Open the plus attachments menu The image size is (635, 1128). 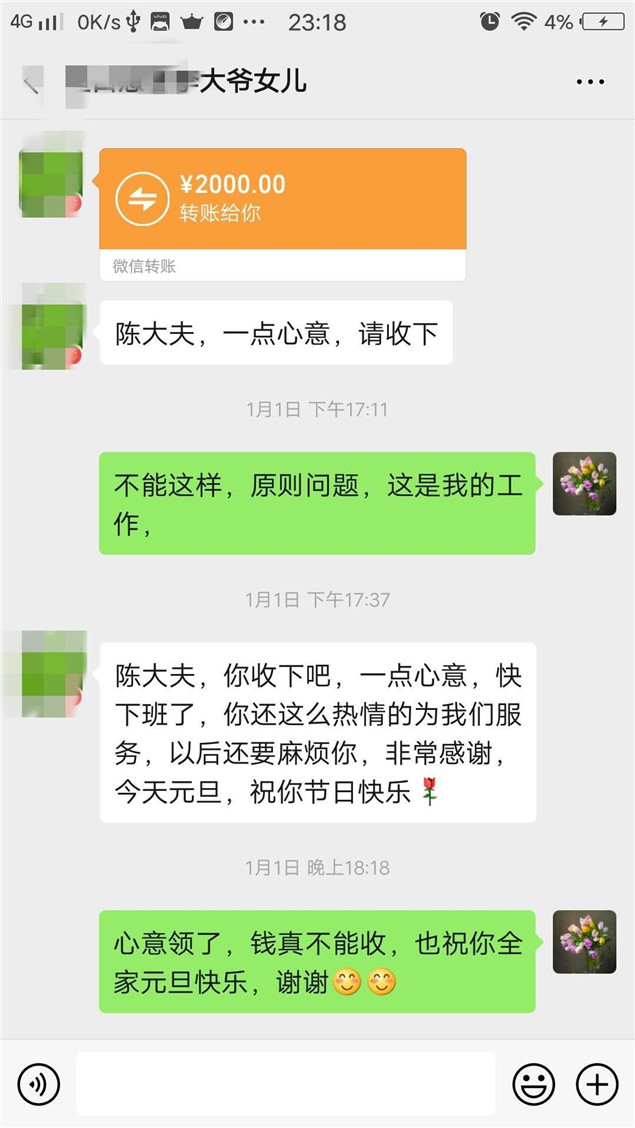pyautogui.click(x=597, y=1084)
